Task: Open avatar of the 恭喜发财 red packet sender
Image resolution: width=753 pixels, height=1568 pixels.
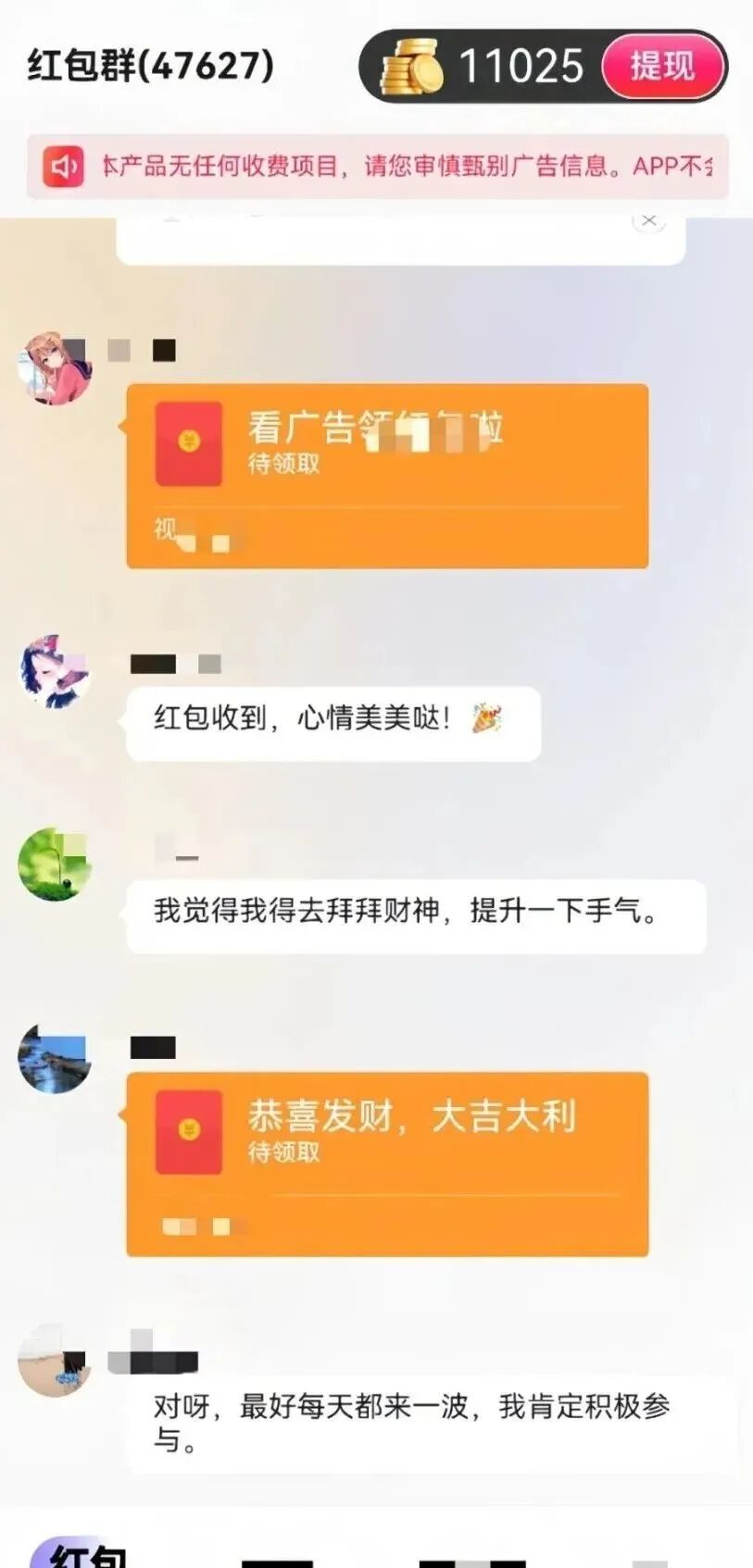Action: 55,1059
